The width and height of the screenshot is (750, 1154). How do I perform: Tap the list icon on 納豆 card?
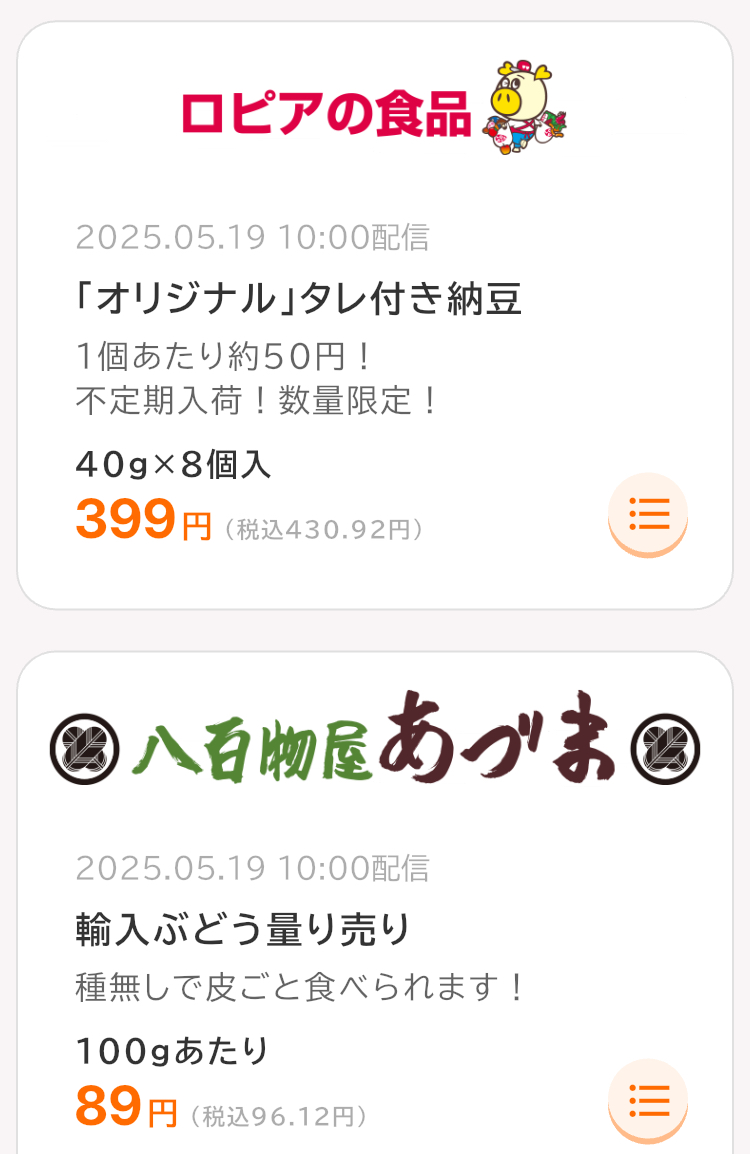coord(648,514)
